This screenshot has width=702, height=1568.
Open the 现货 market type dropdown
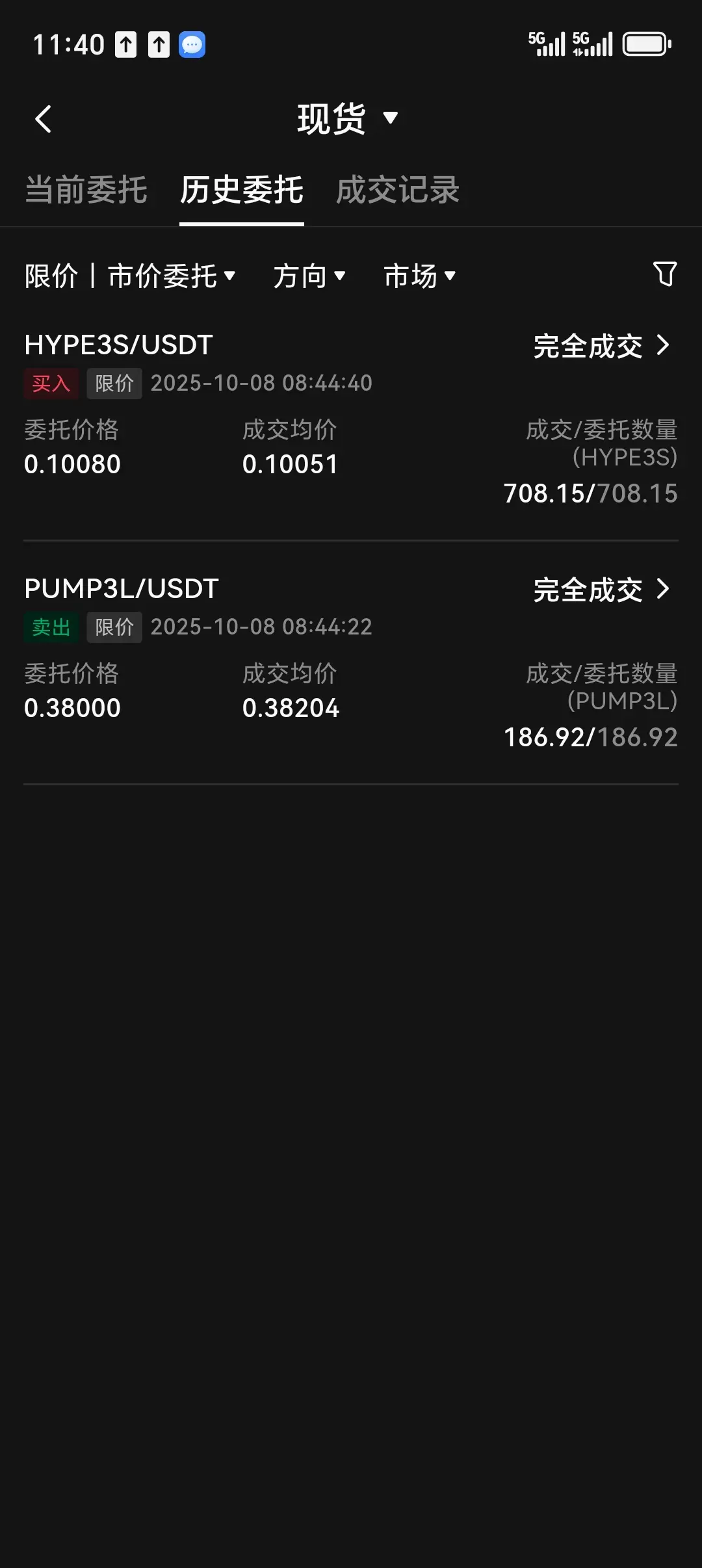point(347,119)
